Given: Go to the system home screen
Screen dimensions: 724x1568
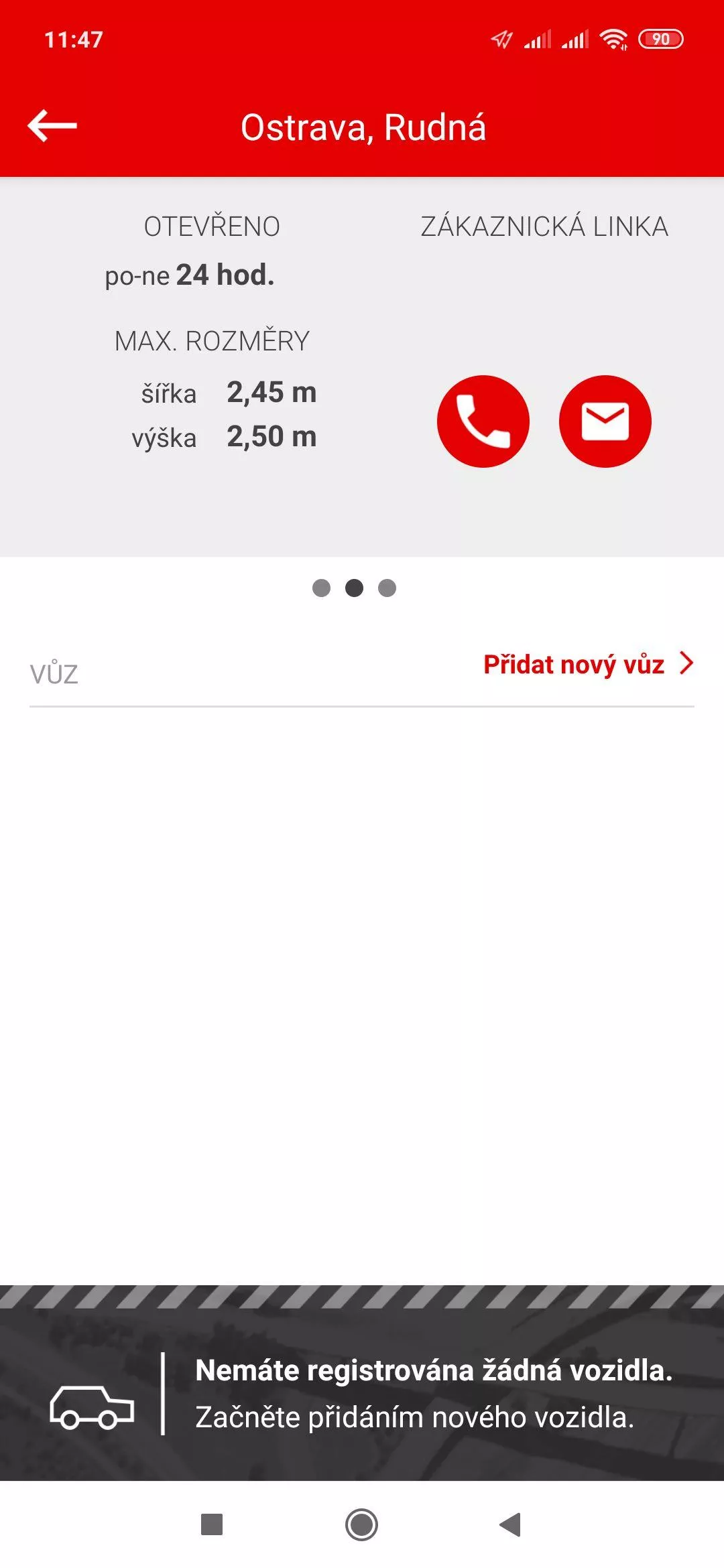Looking at the screenshot, I should (362, 1524).
